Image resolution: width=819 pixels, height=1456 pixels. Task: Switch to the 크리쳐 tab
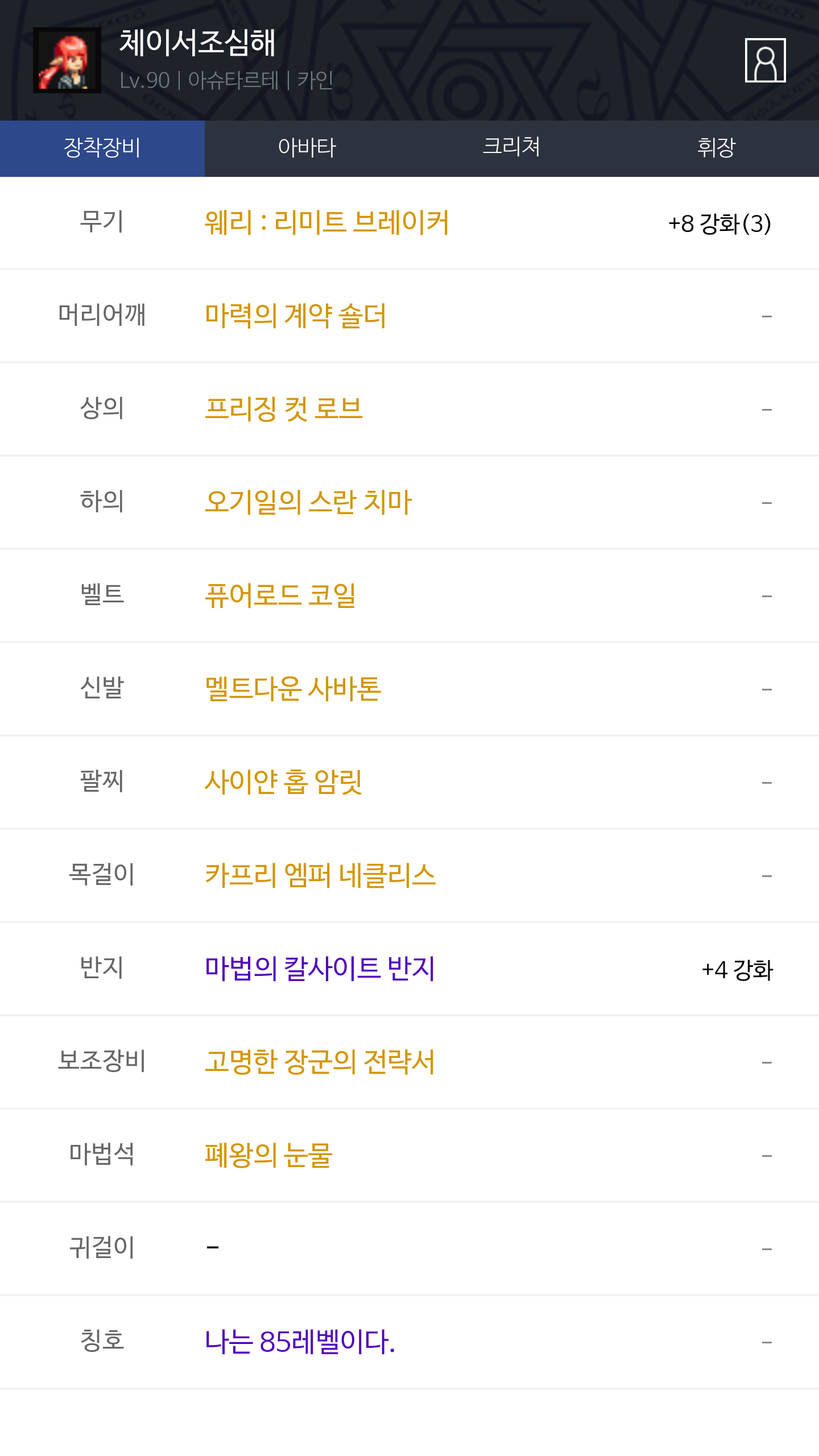click(511, 148)
